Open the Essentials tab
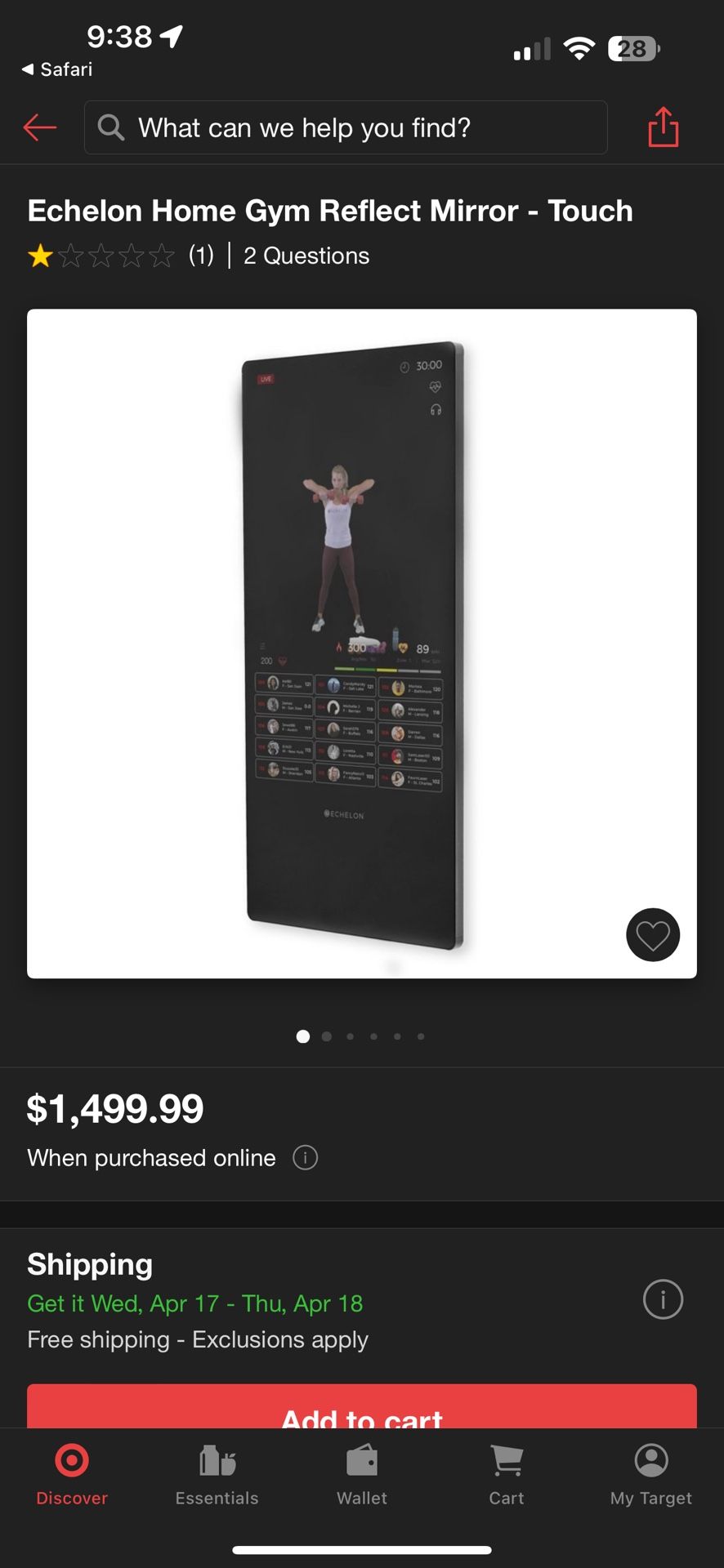The width and height of the screenshot is (724, 1568). point(217,1474)
